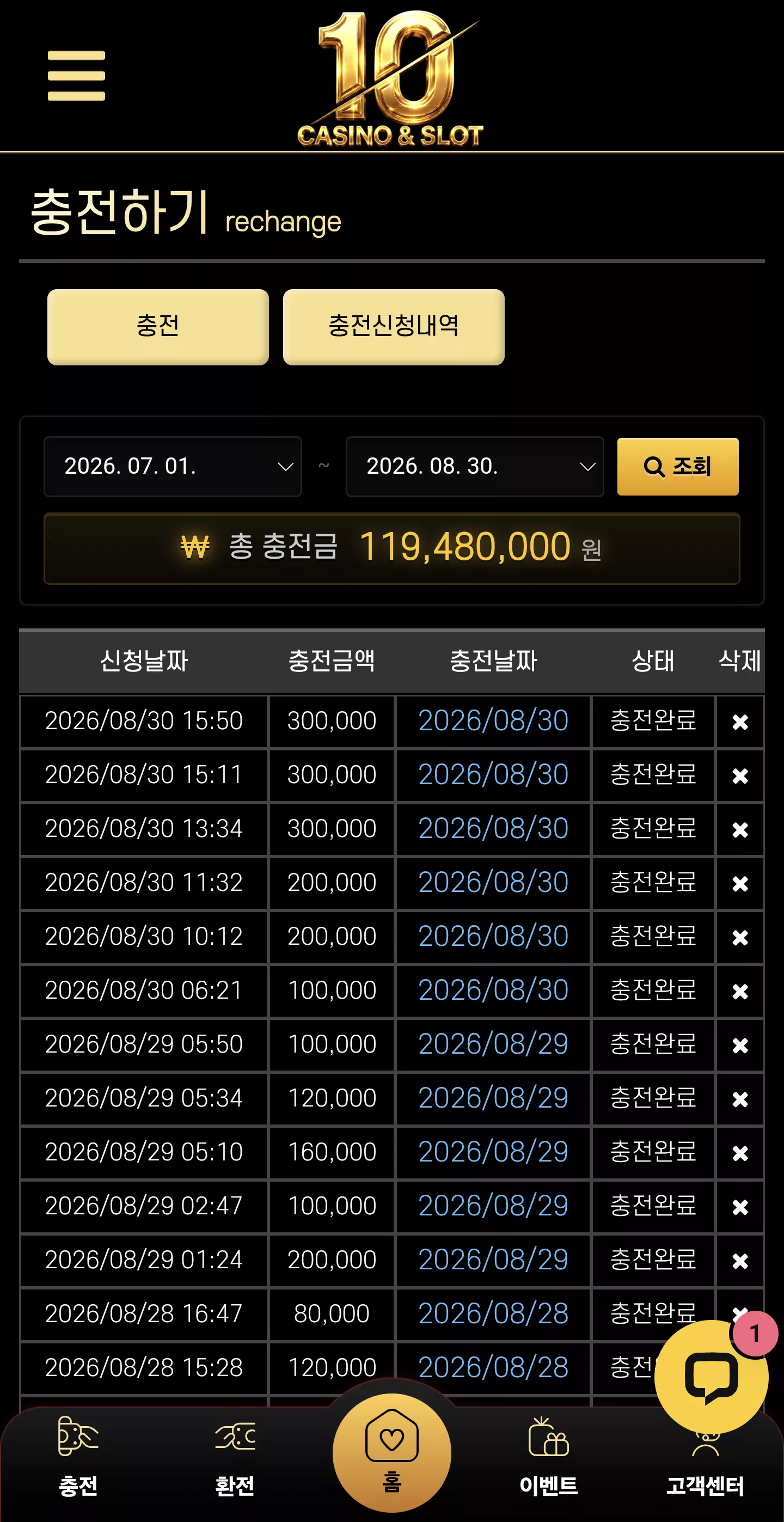Remove the 2026/08/29 05:10 entry

[x=740, y=1153]
